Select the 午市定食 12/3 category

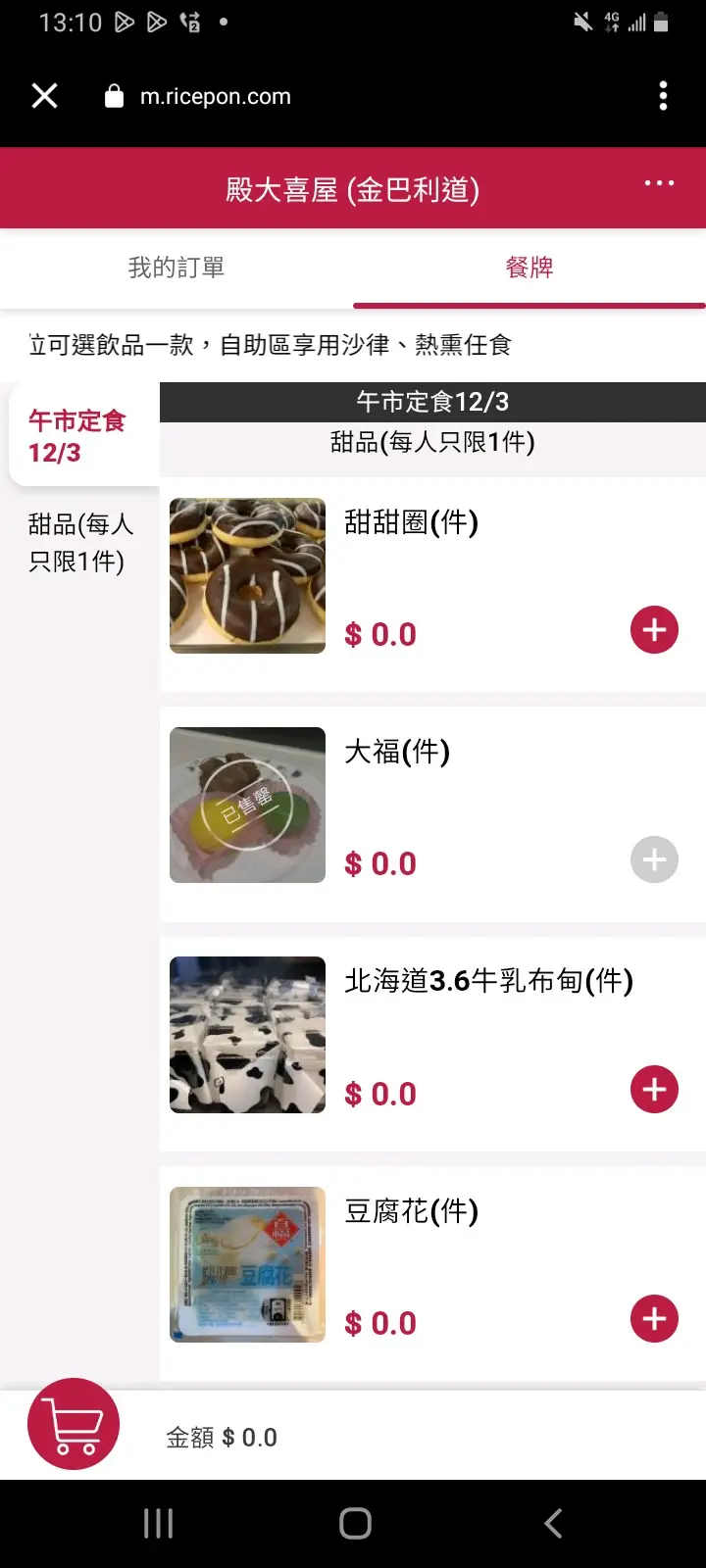click(x=78, y=437)
